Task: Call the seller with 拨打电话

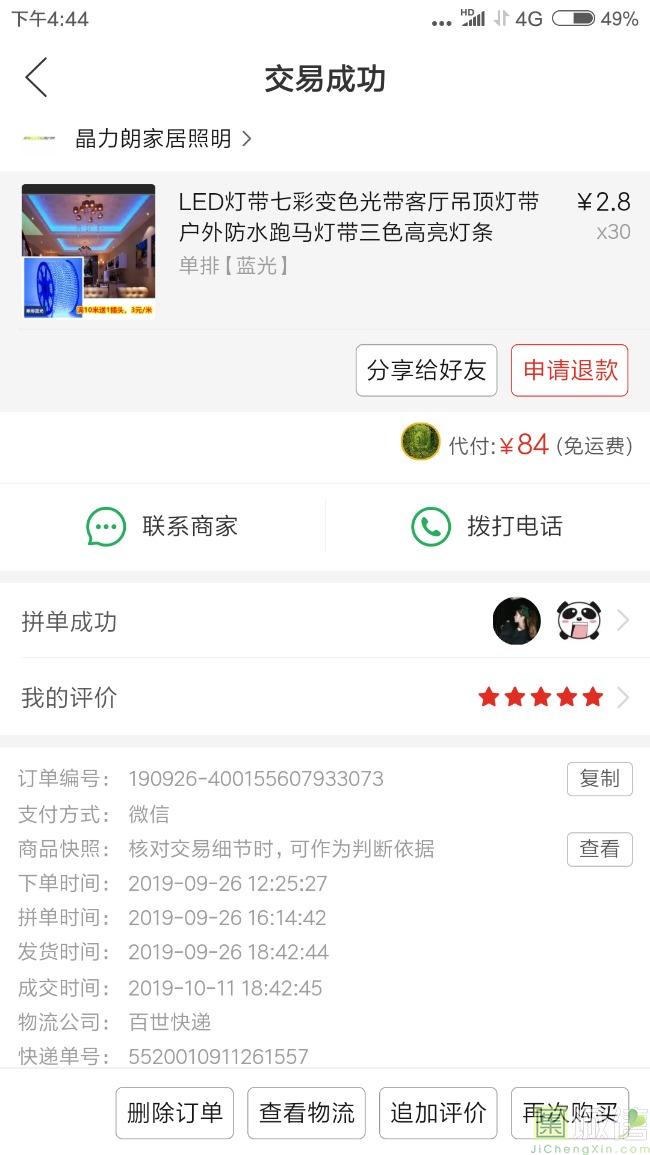Action: (x=487, y=526)
